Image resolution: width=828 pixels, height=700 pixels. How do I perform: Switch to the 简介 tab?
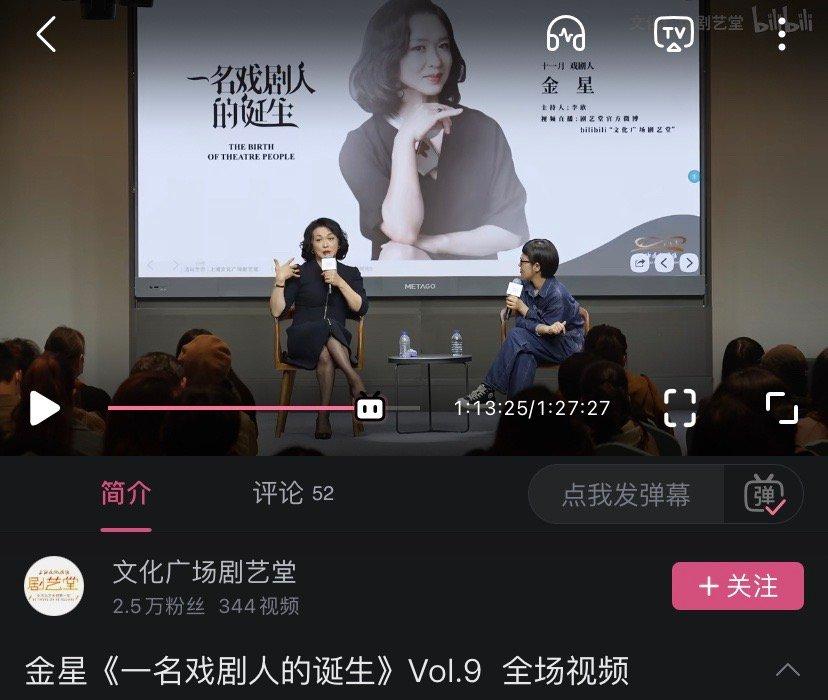pos(126,493)
